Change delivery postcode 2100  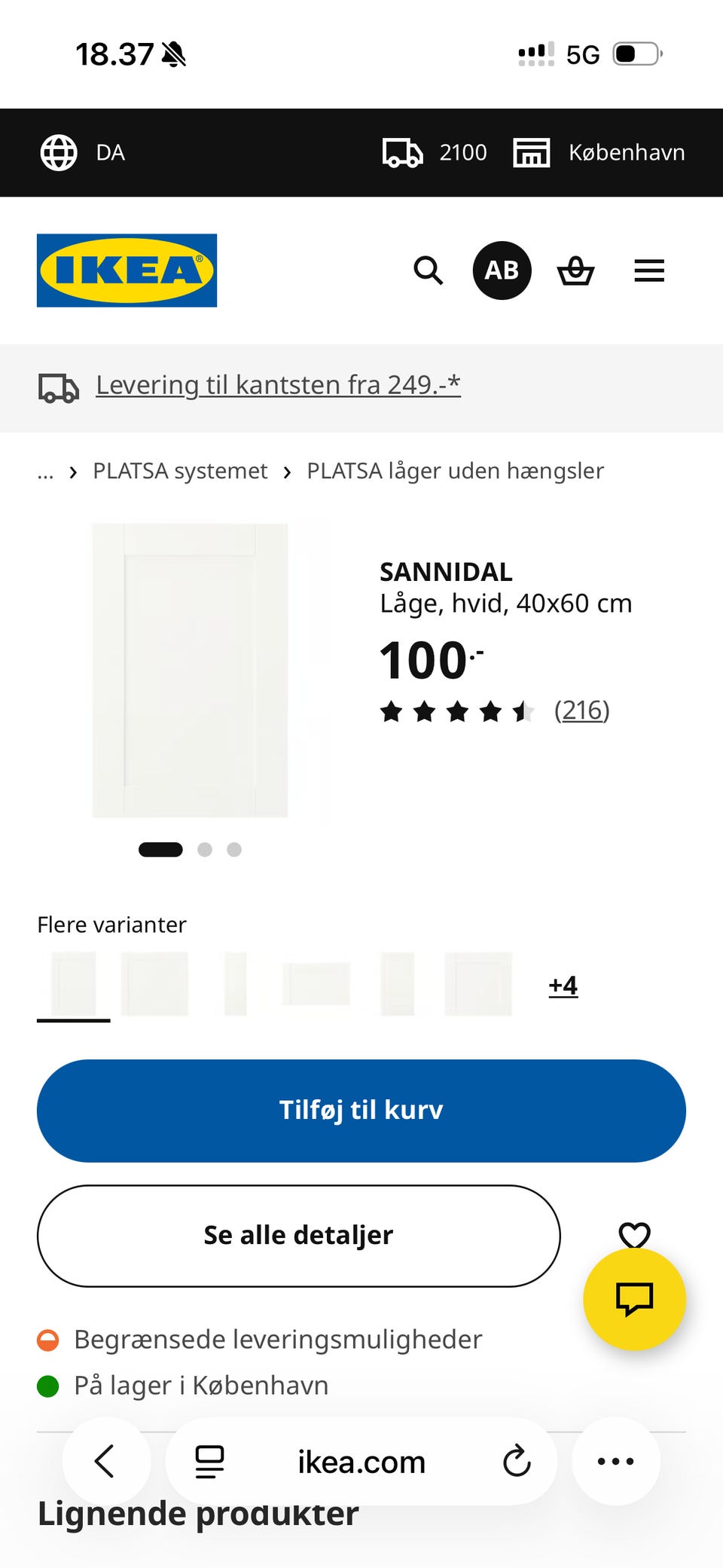[x=435, y=153]
